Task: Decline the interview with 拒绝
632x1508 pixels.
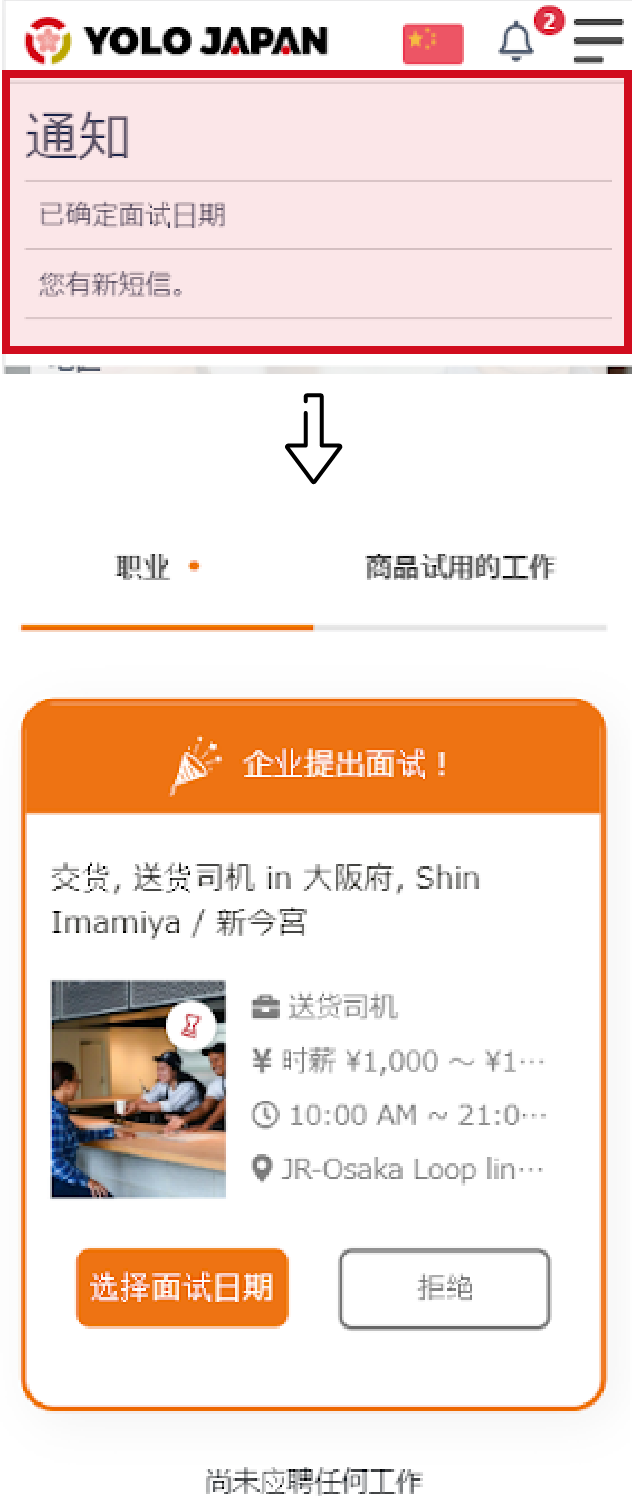Action: (444, 1288)
